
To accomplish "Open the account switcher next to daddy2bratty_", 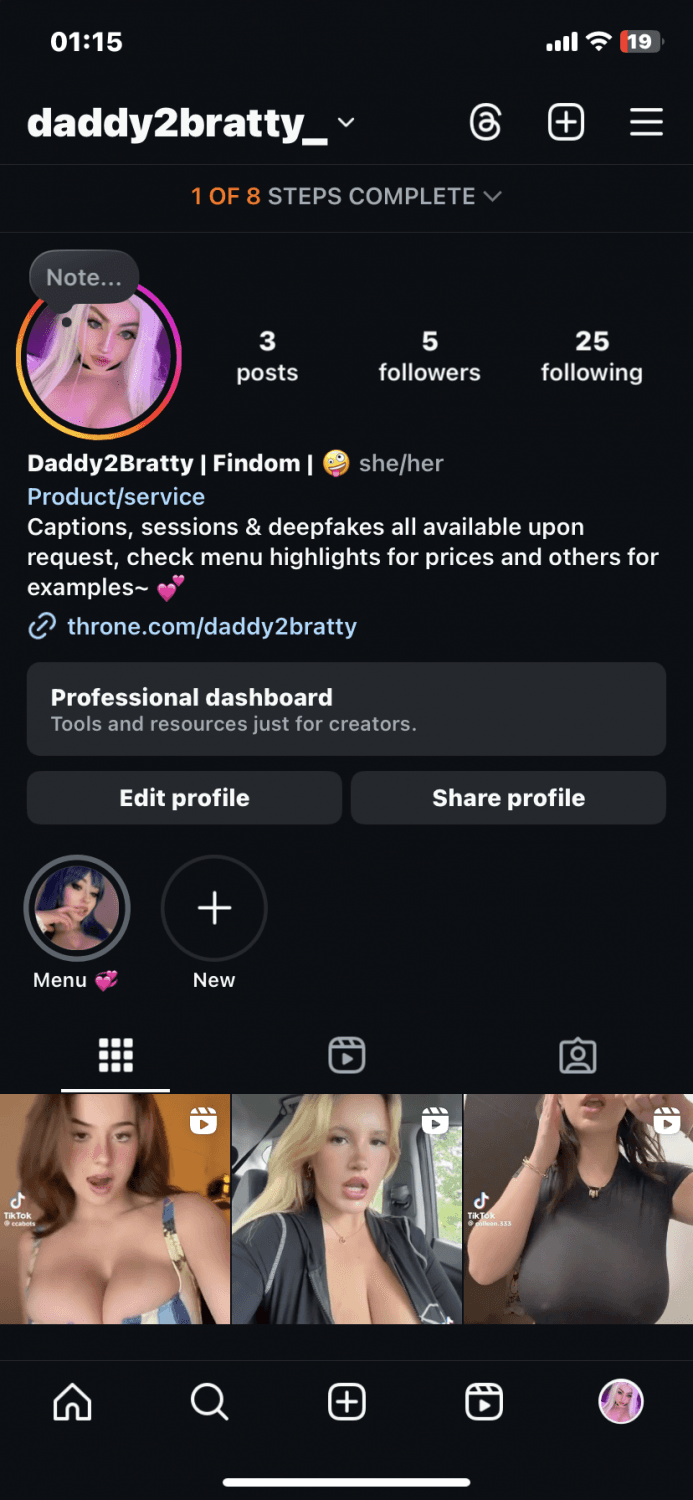I will click(346, 123).
